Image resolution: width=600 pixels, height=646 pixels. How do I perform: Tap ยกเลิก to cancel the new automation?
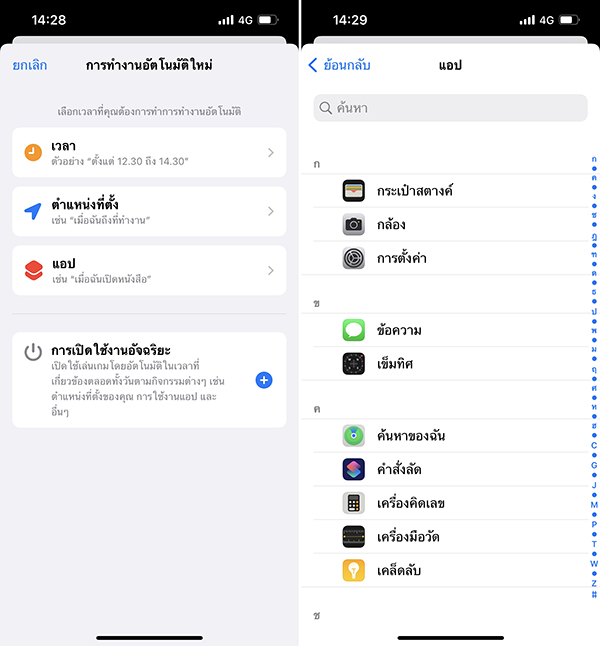[30, 65]
